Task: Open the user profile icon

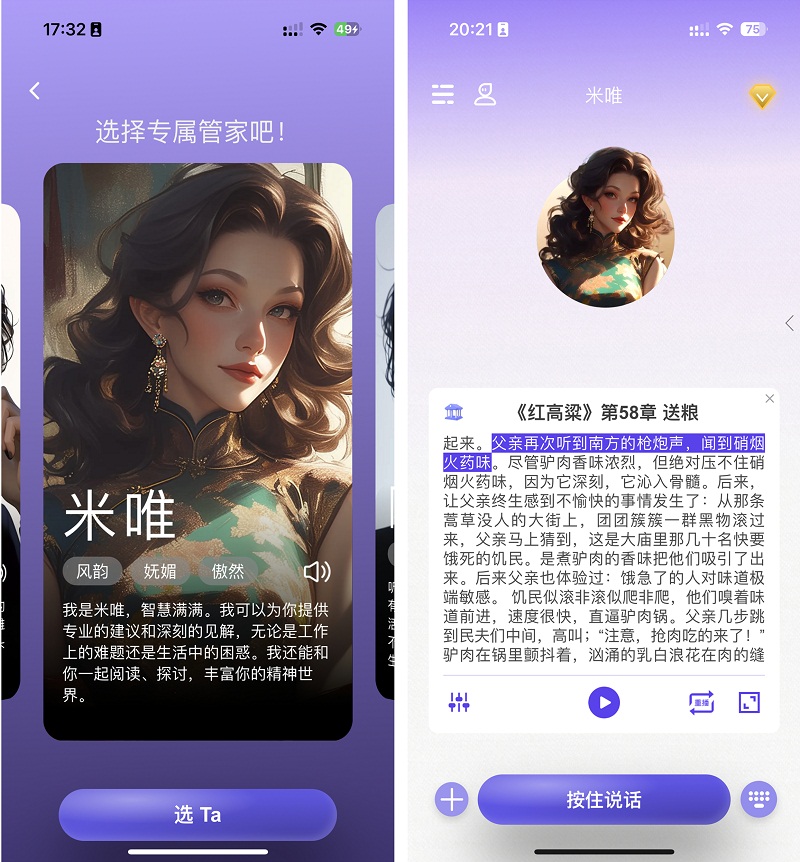Action: 485,95
